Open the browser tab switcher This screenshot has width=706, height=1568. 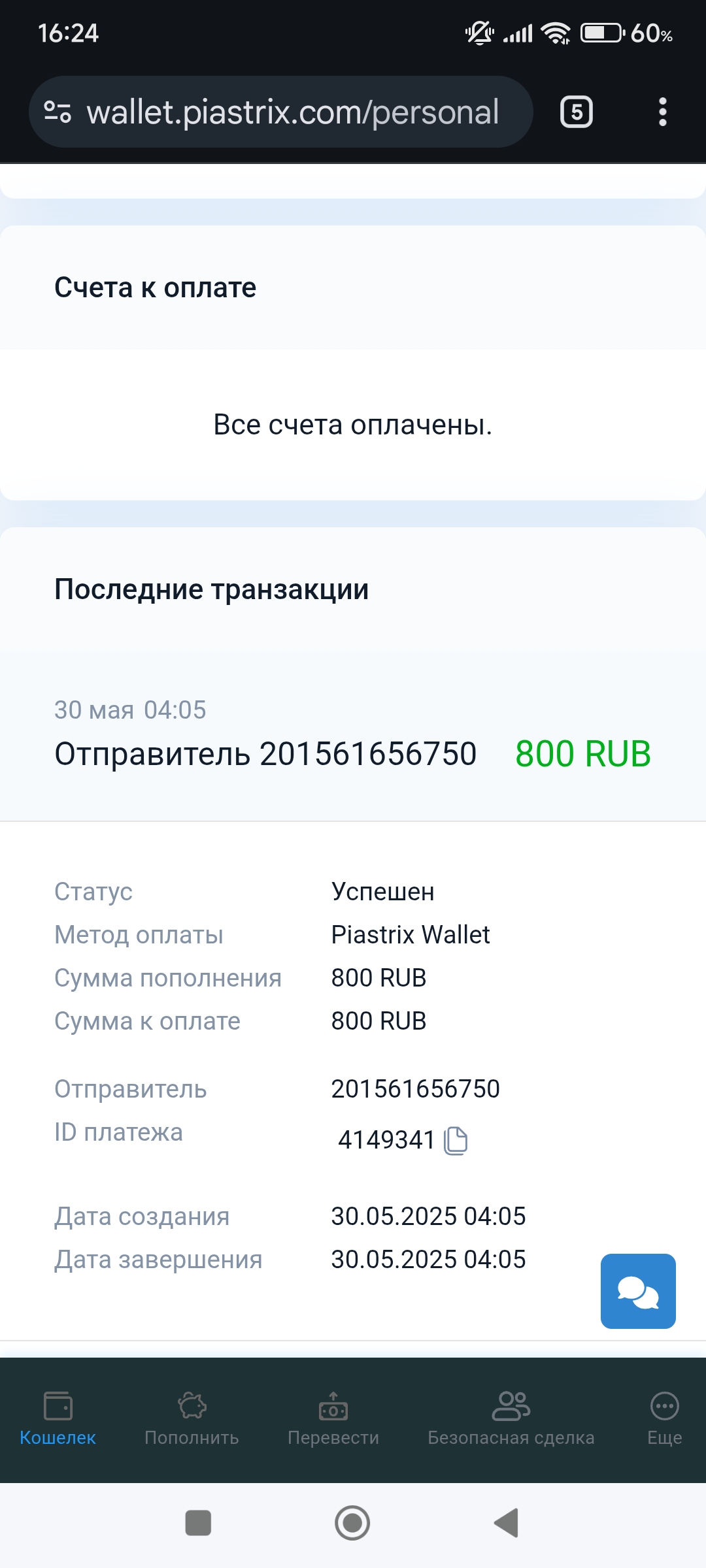[577, 112]
